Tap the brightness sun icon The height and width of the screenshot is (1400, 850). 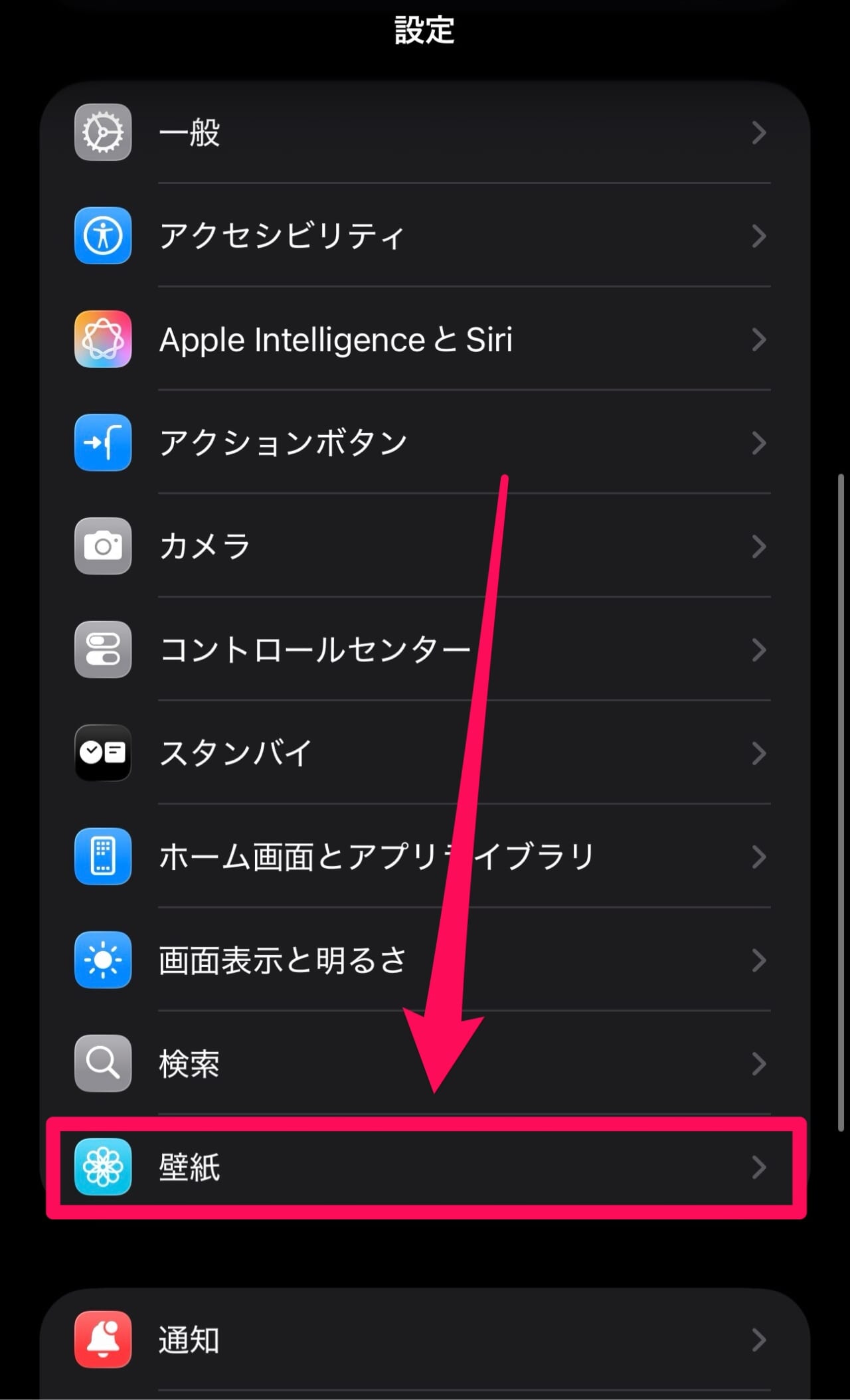(x=103, y=960)
